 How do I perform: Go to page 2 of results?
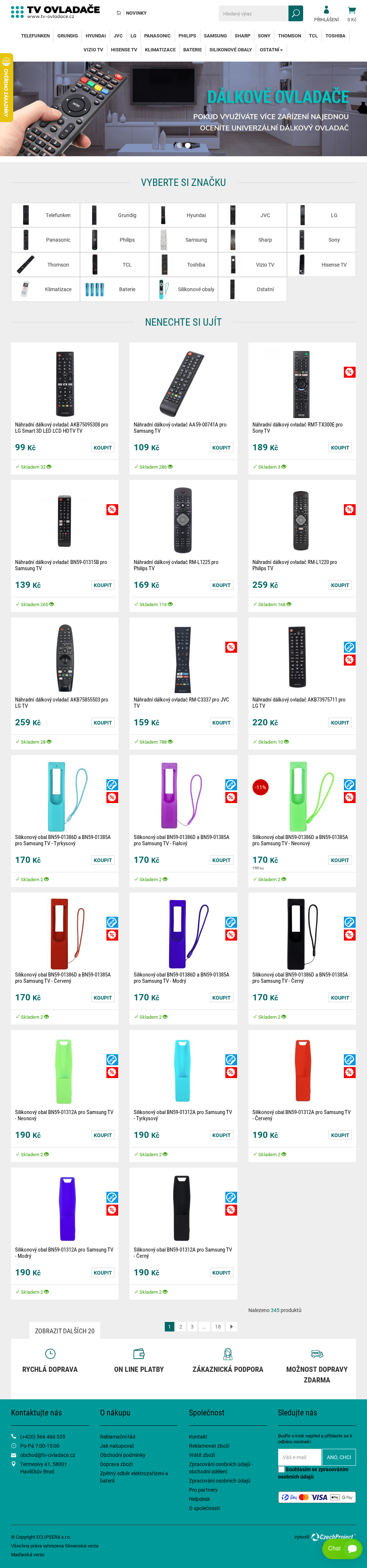click(181, 1327)
